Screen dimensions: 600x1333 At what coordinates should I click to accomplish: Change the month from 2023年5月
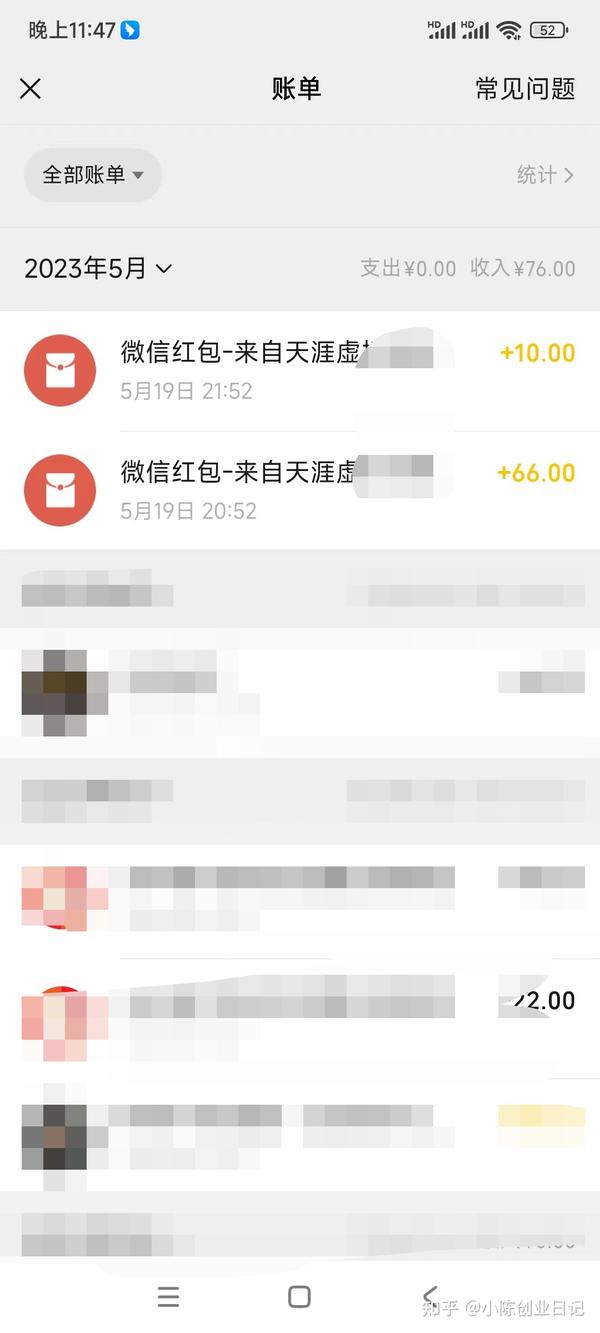click(98, 268)
